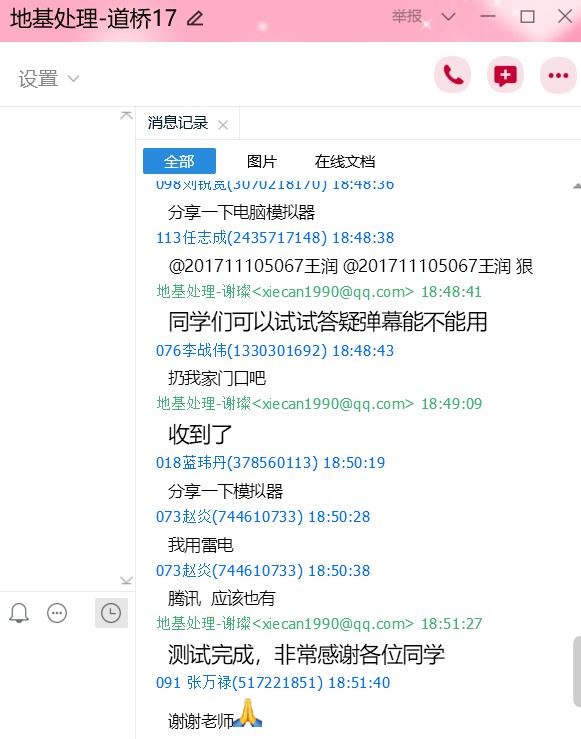Switch to 在线文档 filter

click(344, 161)
